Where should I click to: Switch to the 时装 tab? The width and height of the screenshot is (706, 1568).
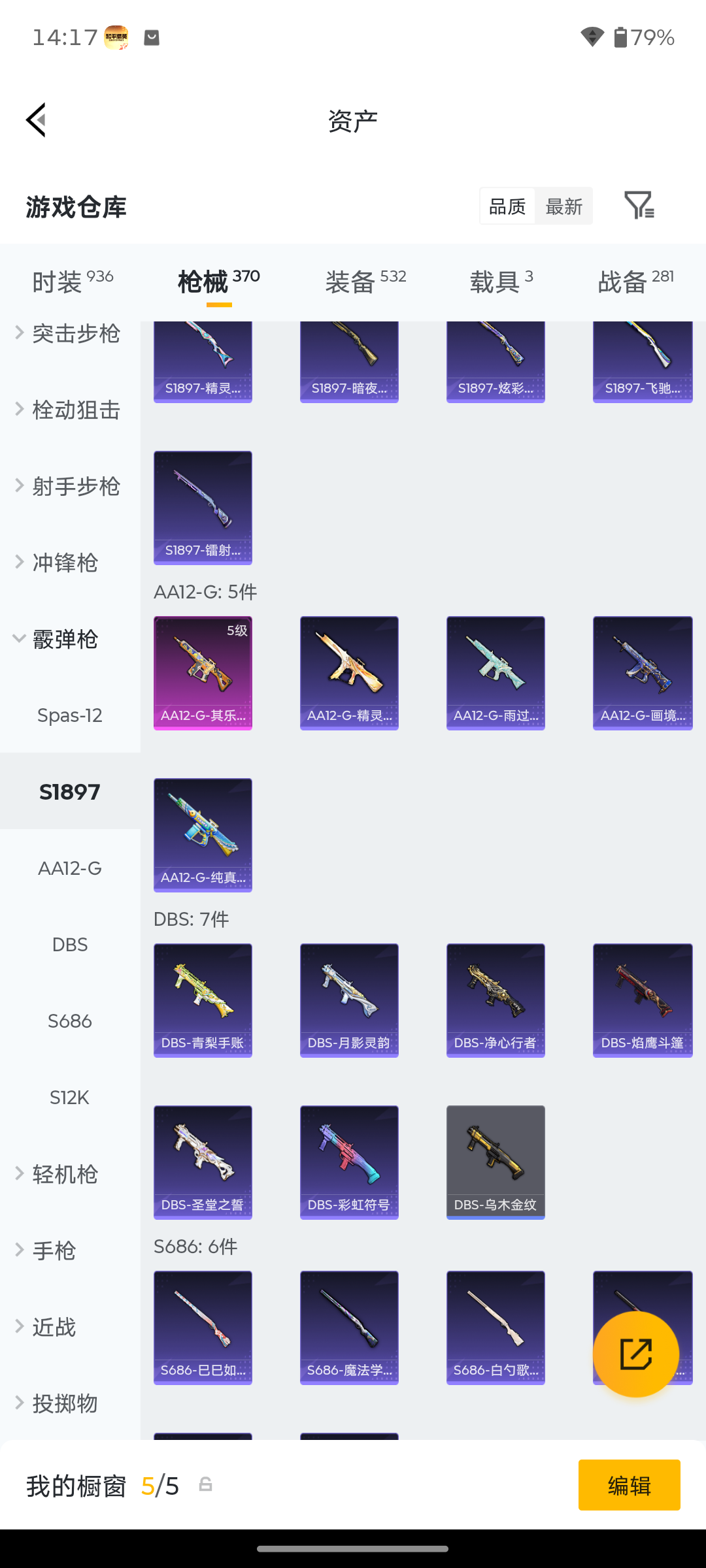[x=73, y=282]
